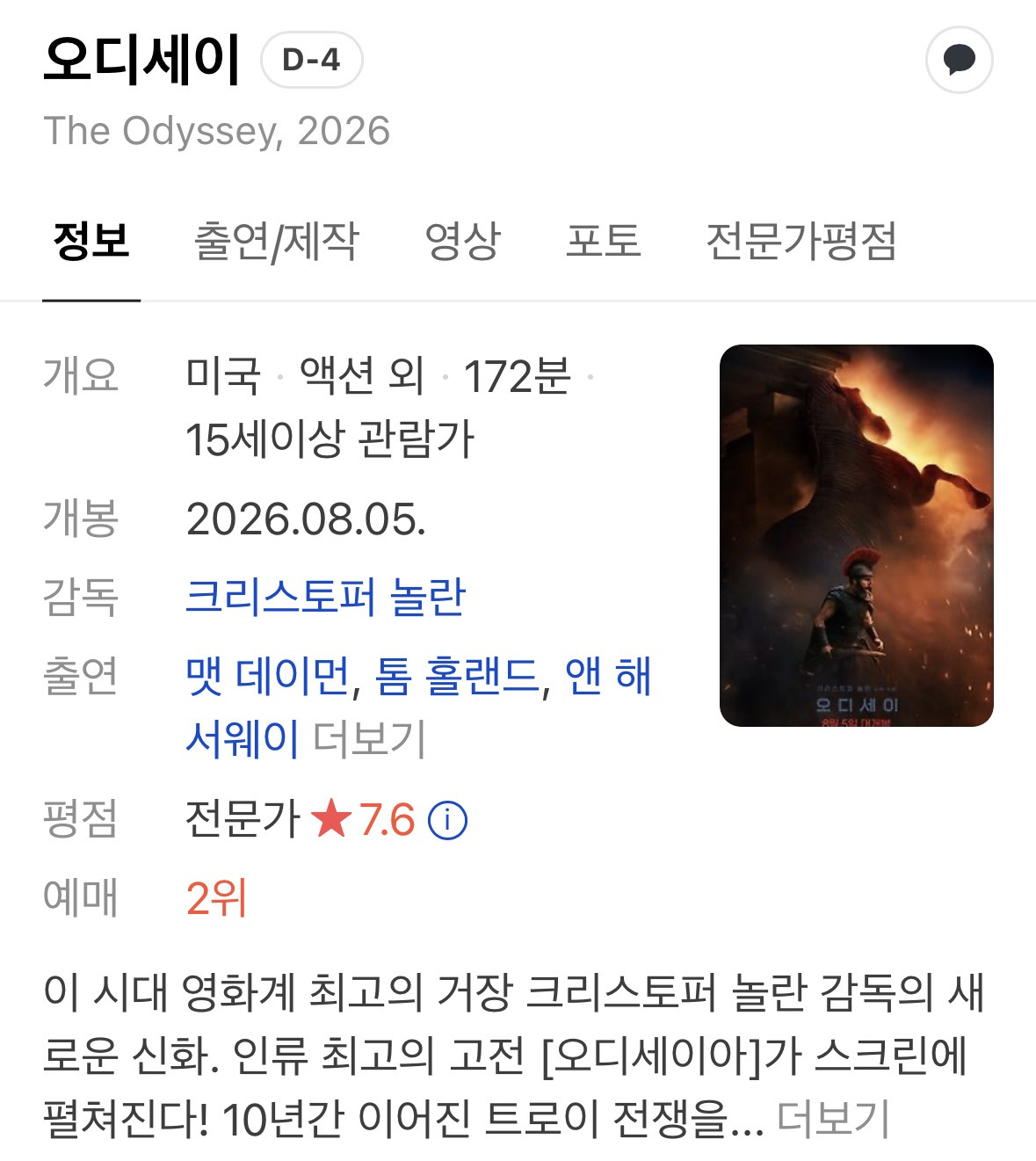This screenshot has width=1036, height=1161.
Task: Tap the rating info icon beside 7.6
Action: pos(447,821)
